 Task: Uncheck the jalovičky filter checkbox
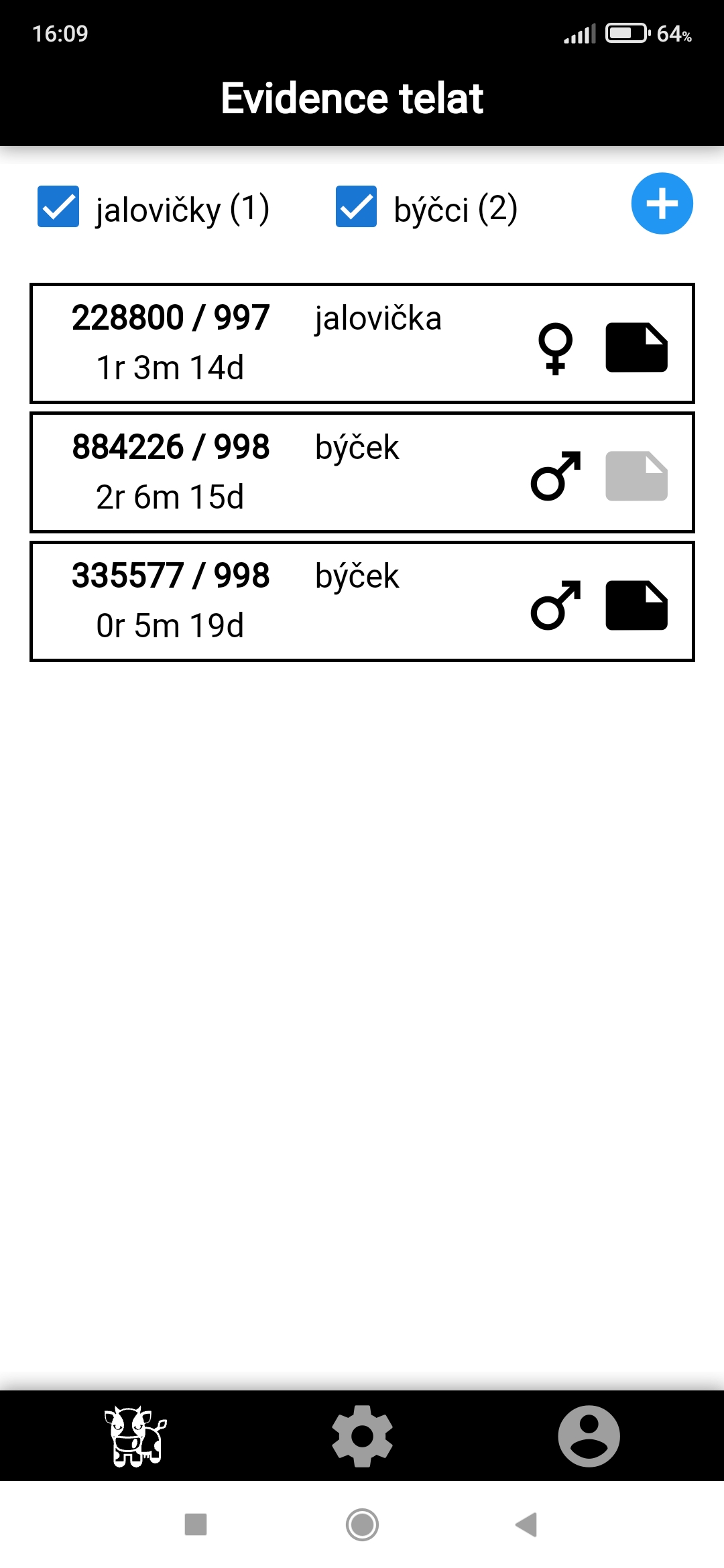coord(58,206)
